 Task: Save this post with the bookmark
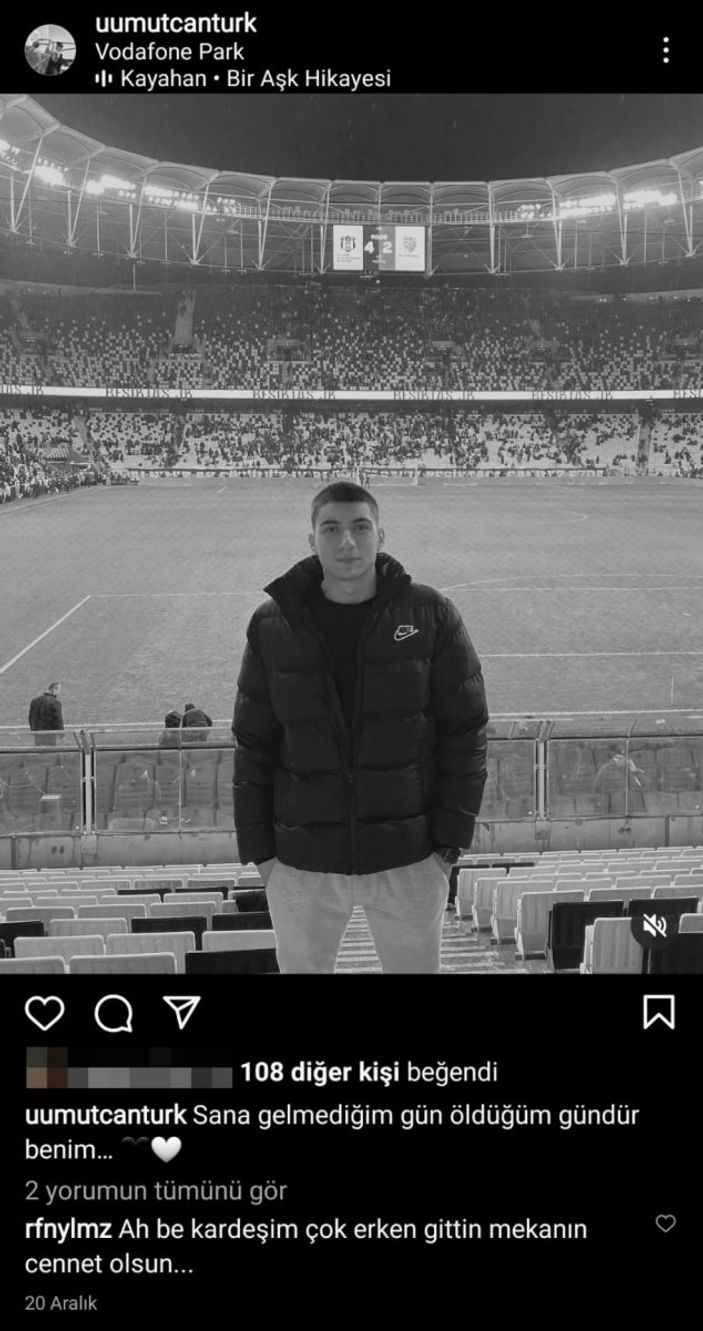tap(658, 1013)
